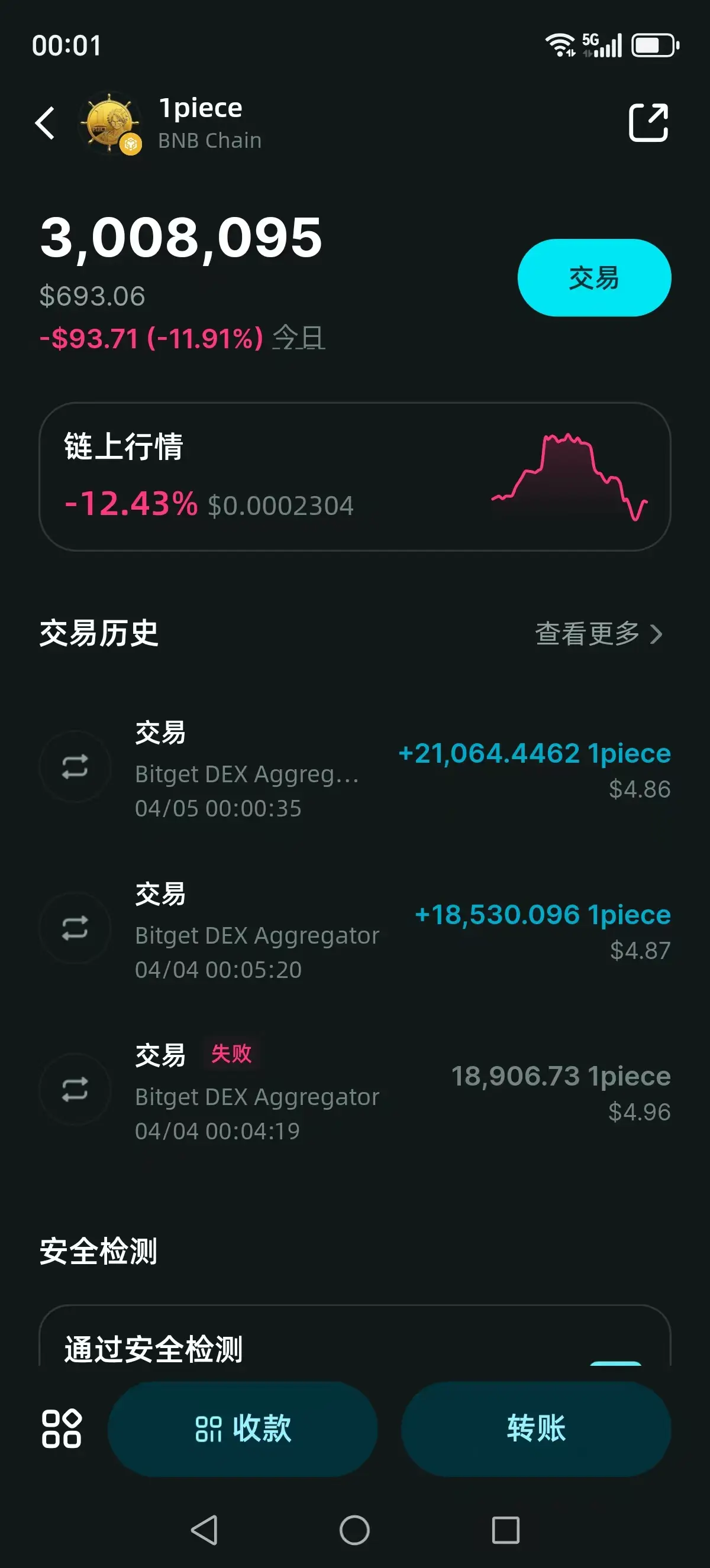This screenshot has width=710, height=1568.
Task: Open the grid menu icon at bottom
Action: point(61,1428)
